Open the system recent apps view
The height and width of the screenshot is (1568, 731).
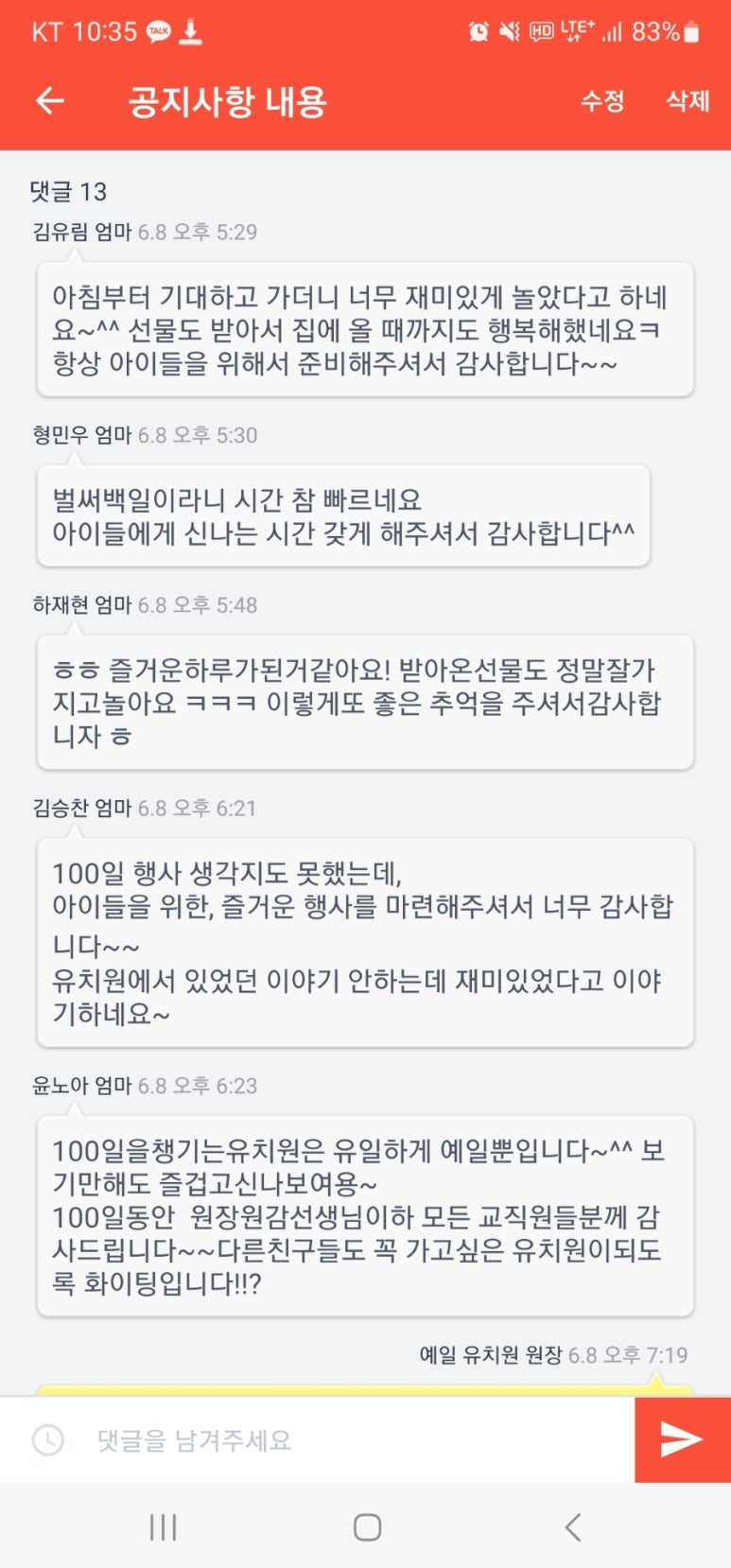click(164, 1526)
